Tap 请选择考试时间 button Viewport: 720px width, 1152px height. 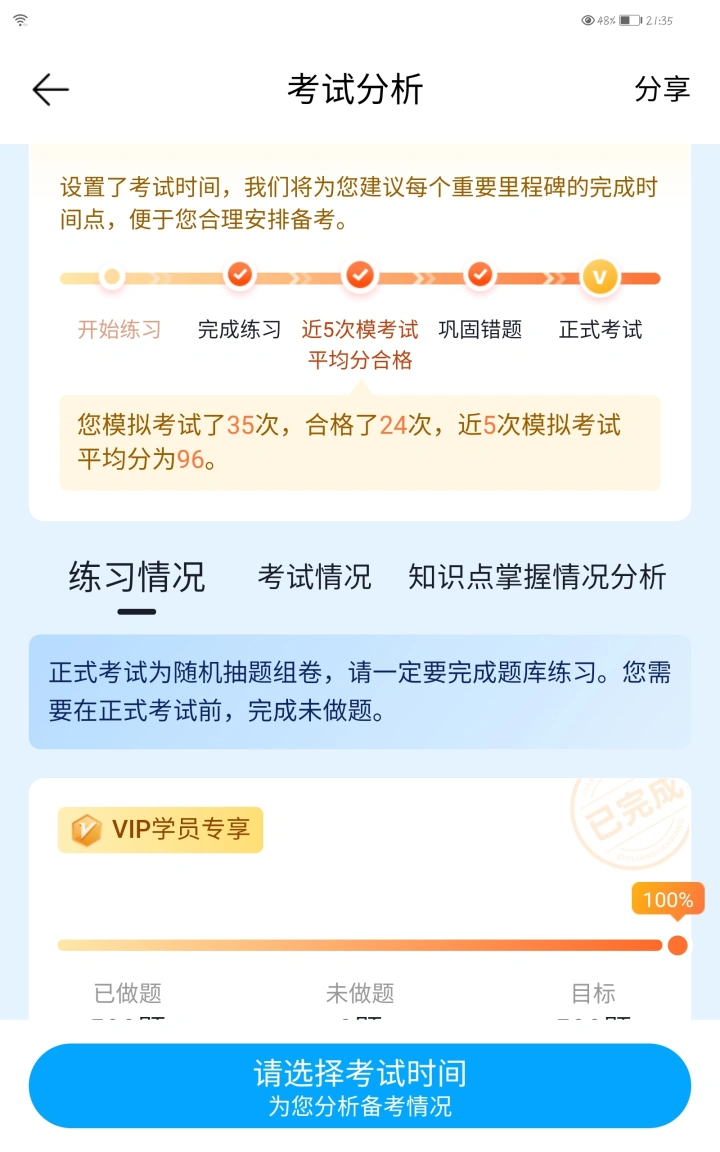tap(360, 1086)
